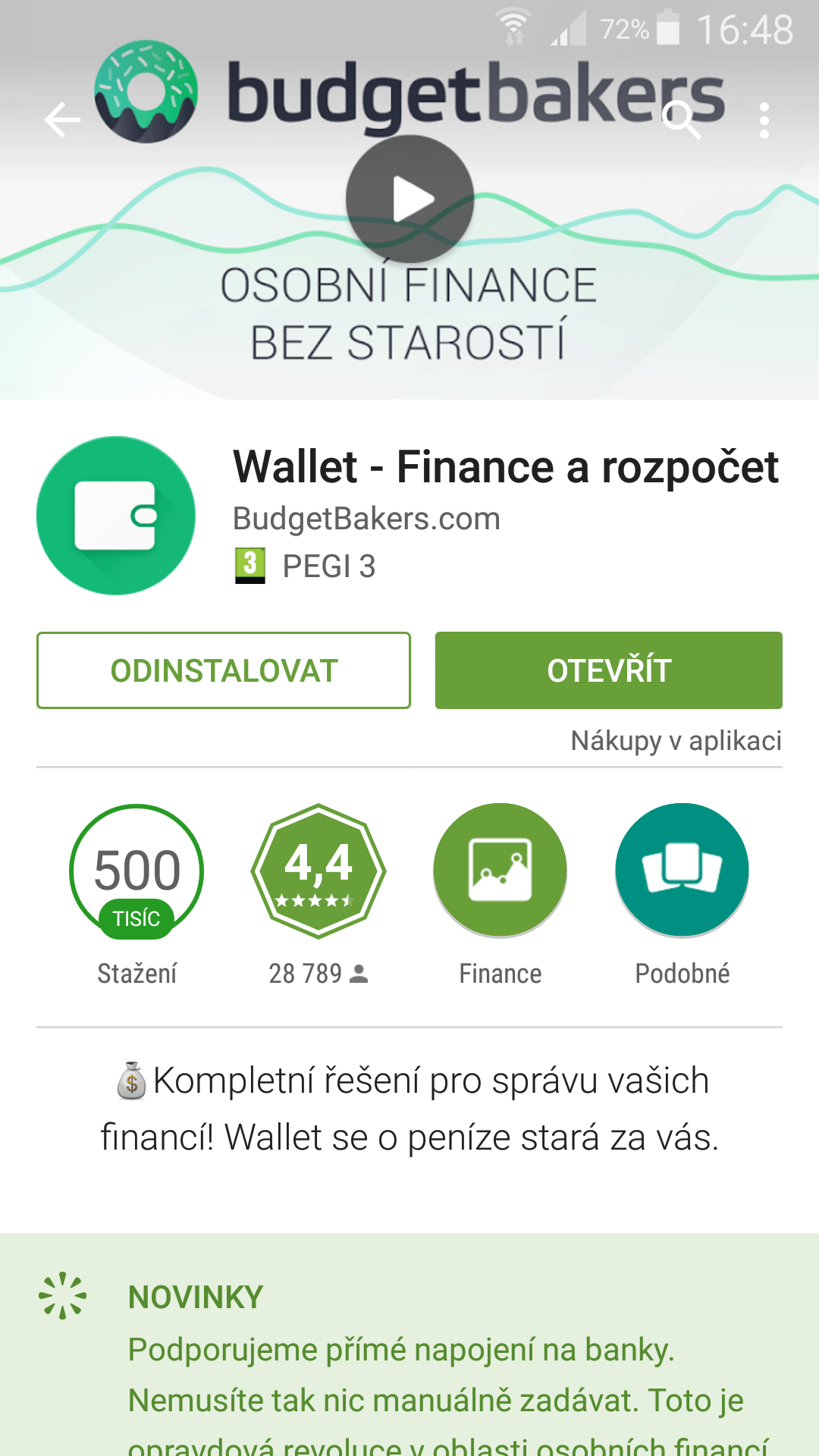Open the three-dot overflow menu

tap(764, 121)
